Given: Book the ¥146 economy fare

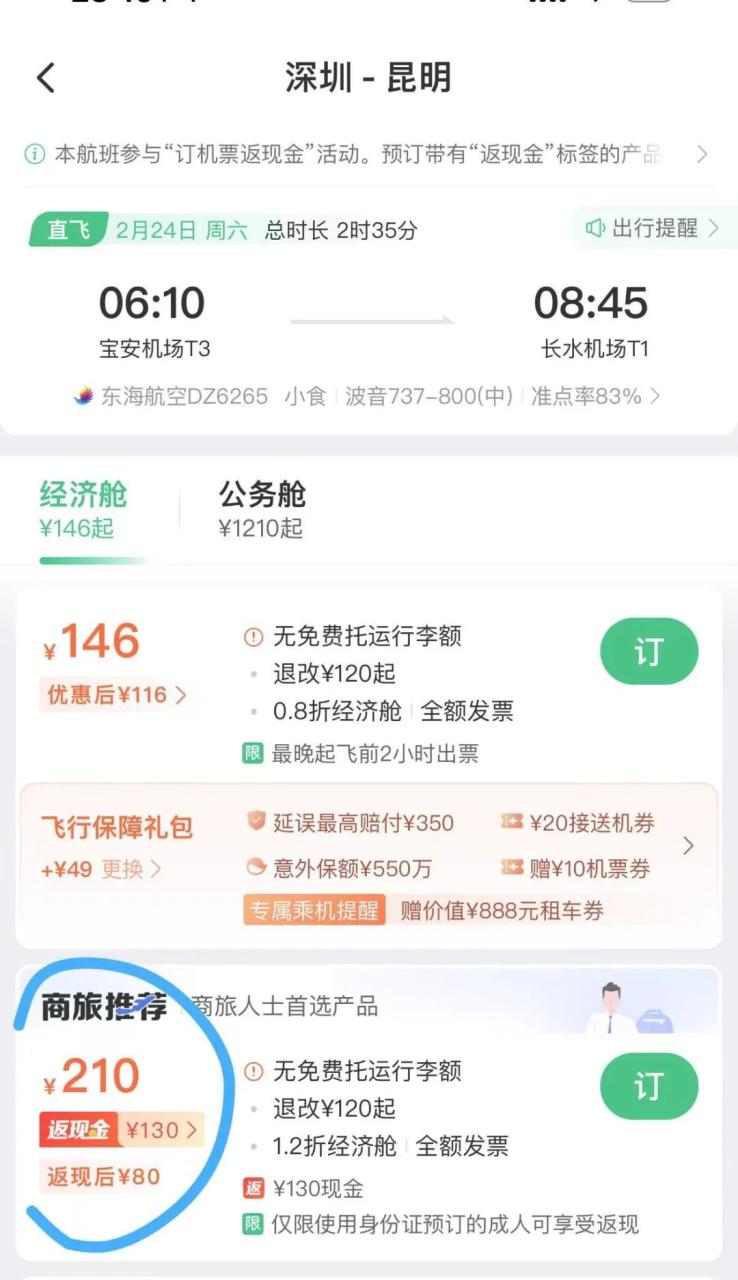Looking at the screenshot, I should point(648,652).
